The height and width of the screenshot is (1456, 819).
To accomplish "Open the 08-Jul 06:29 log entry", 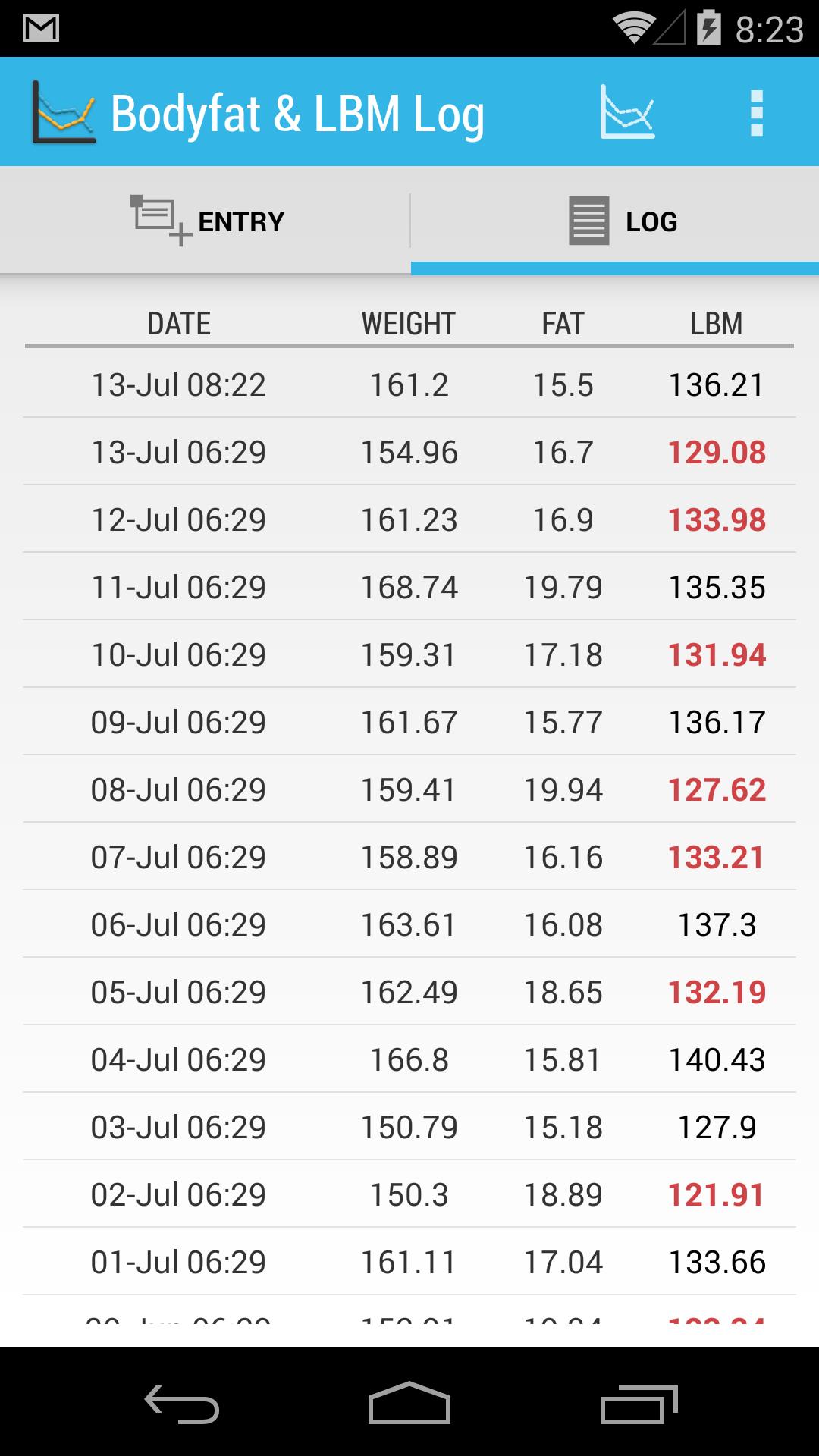I will [x=409, y=789].
